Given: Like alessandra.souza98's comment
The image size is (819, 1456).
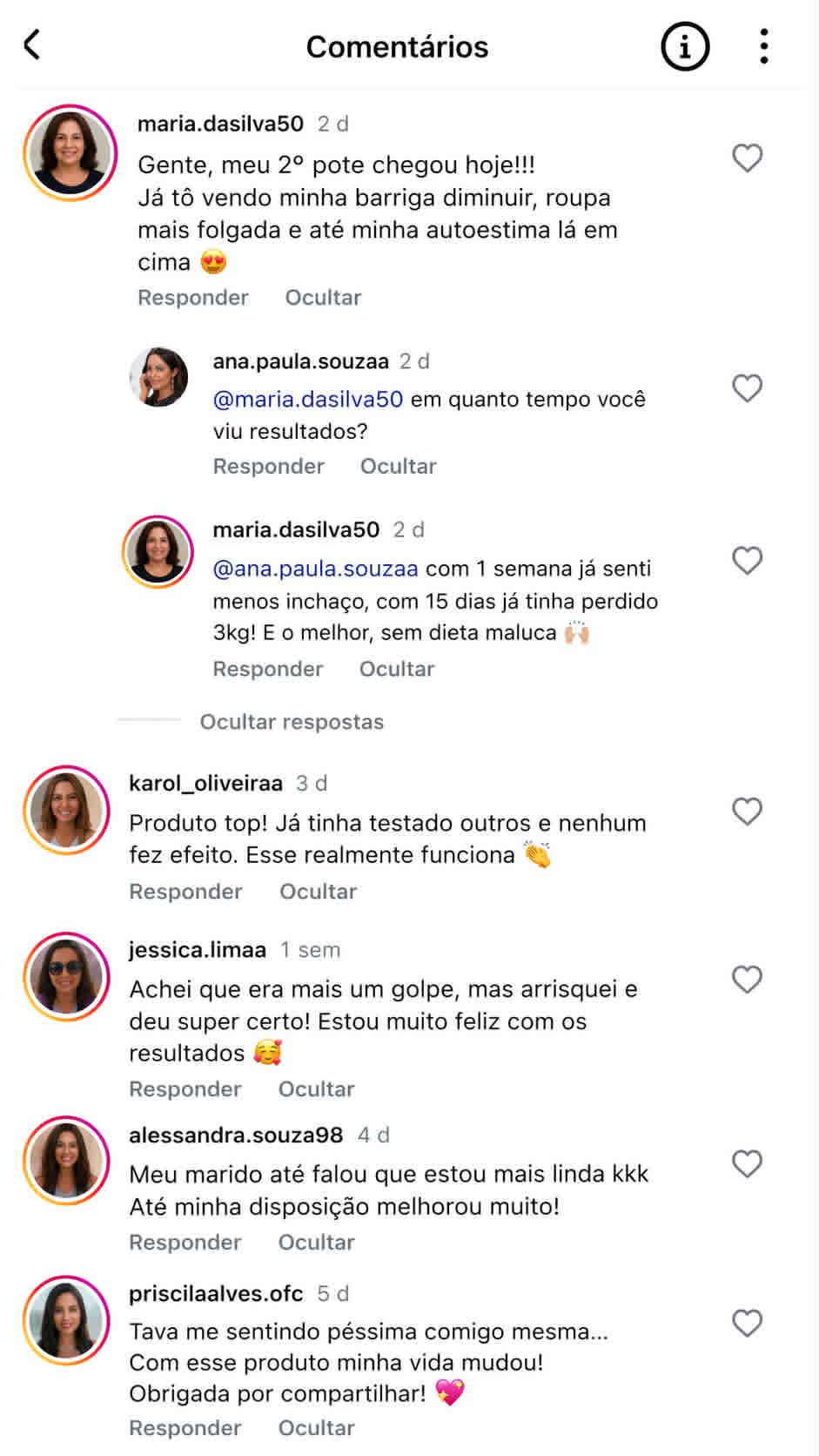Looking at the screenshot, I should tap(747, 1164).
